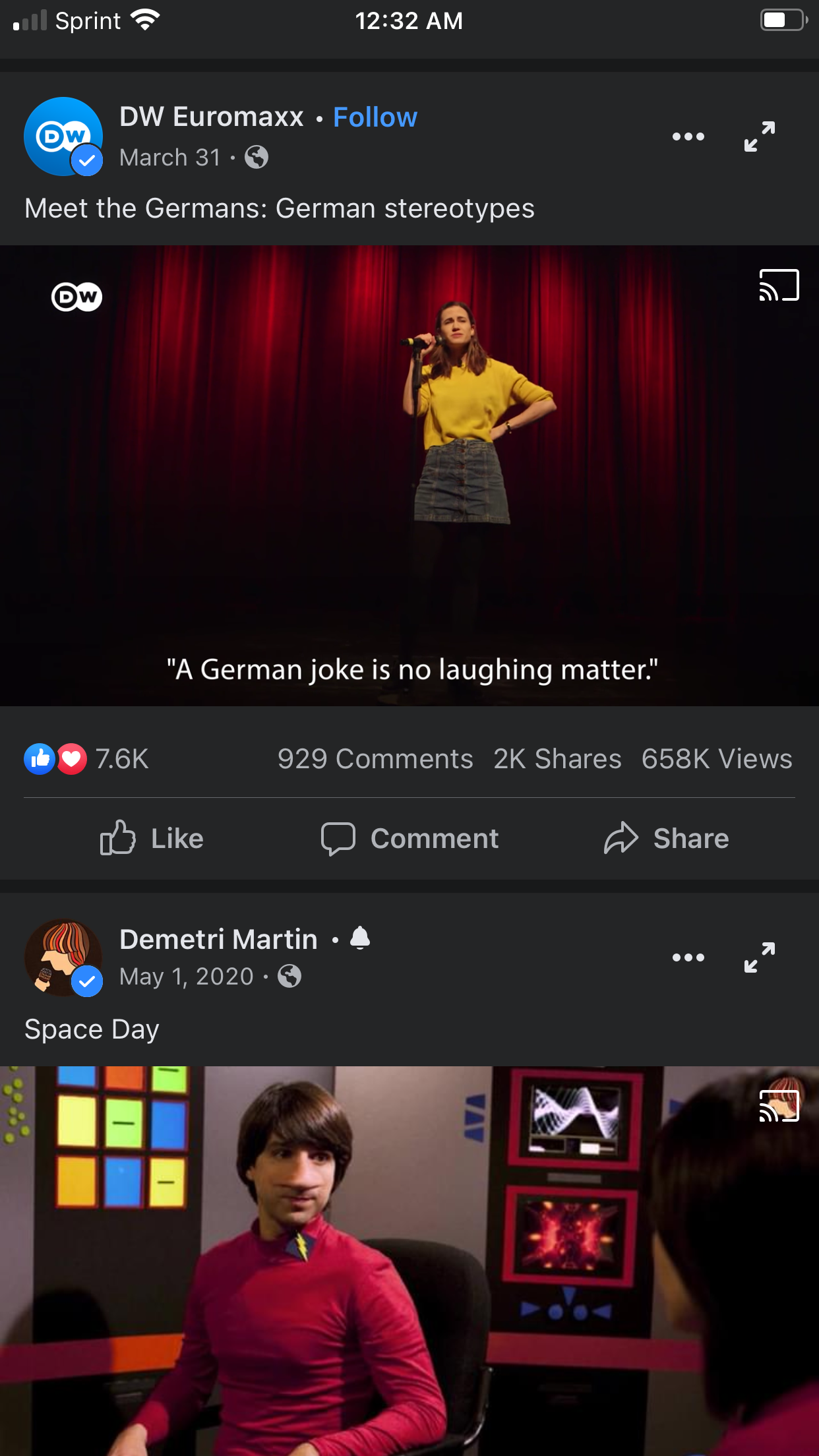Cast the Space Day video
Screen dimensions: 819x1456
[779, 1106]
